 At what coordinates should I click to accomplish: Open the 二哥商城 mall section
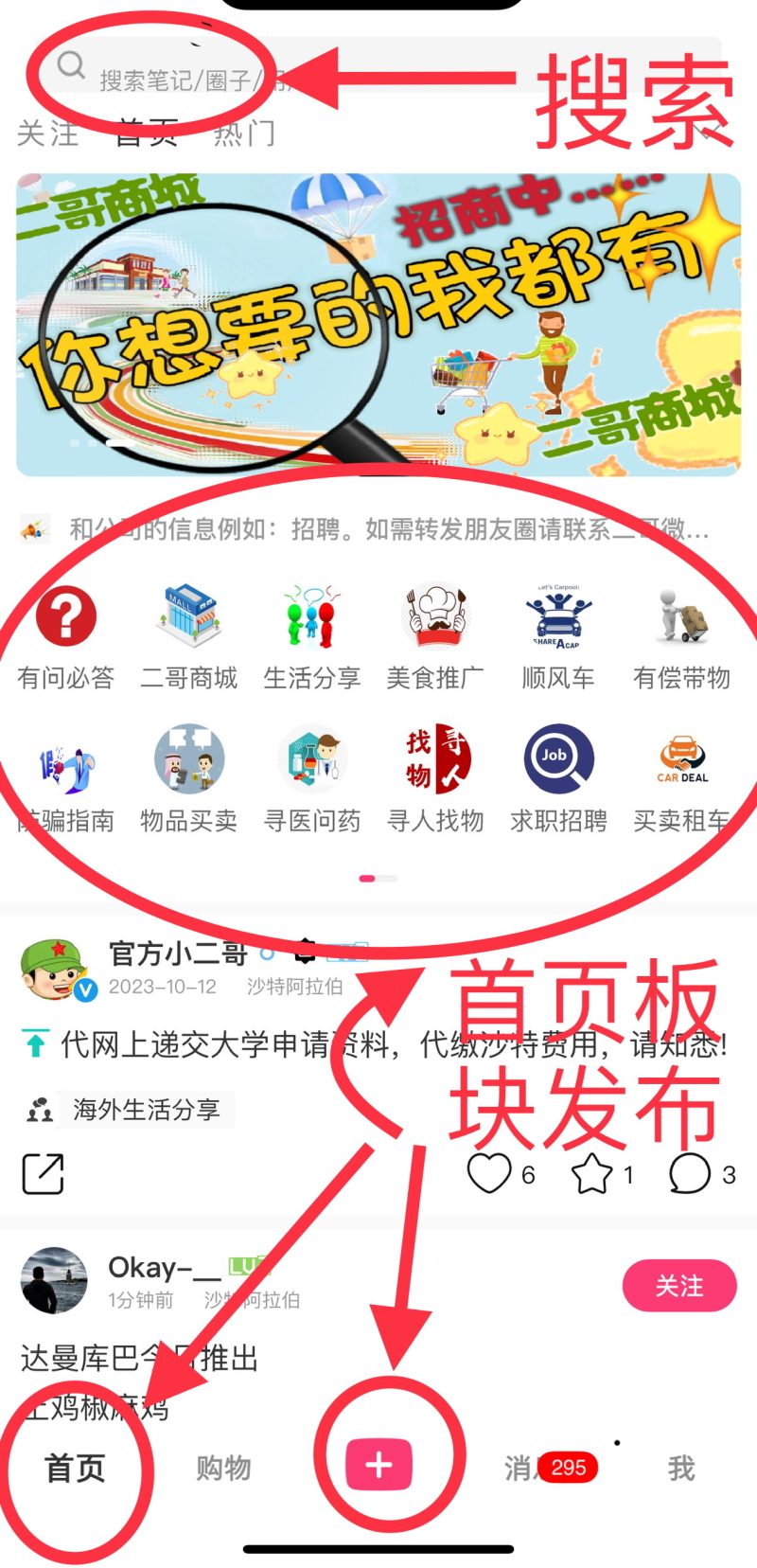pyautogui.click(x=189, y=635)
